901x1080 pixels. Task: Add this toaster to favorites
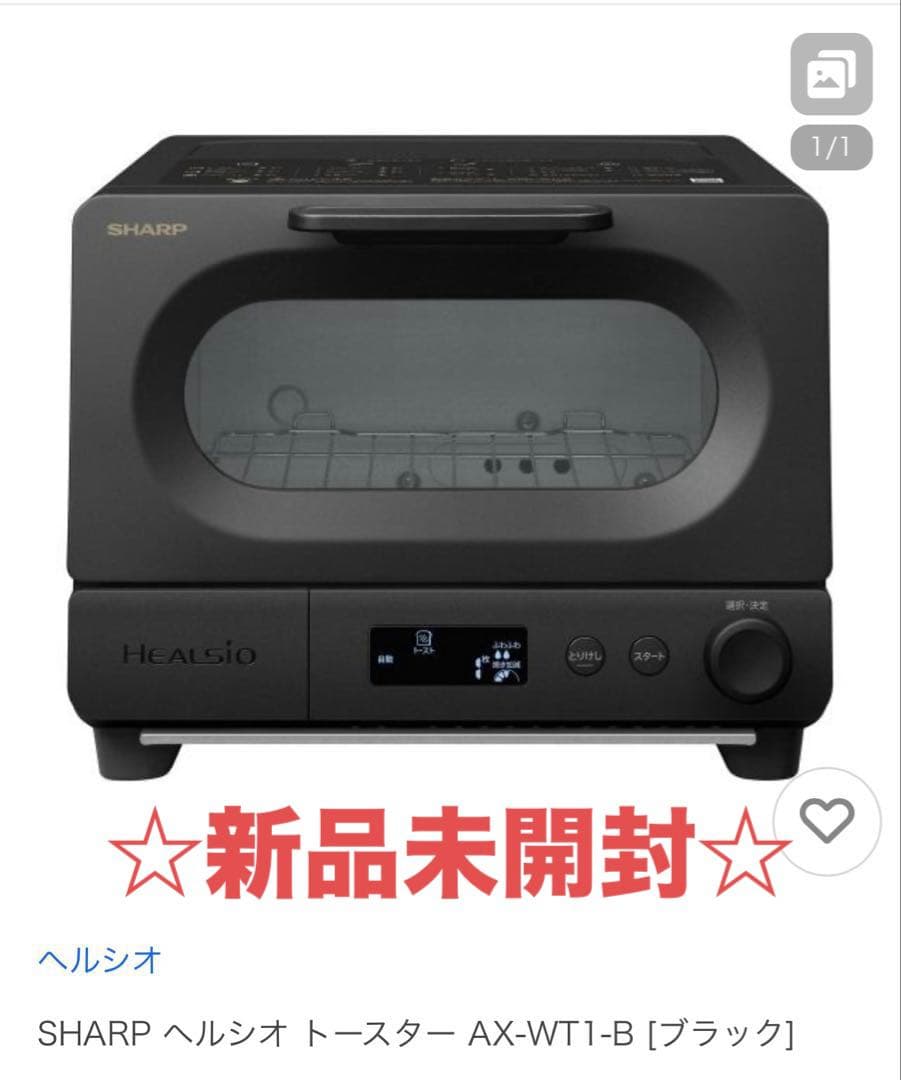point(828,822)
